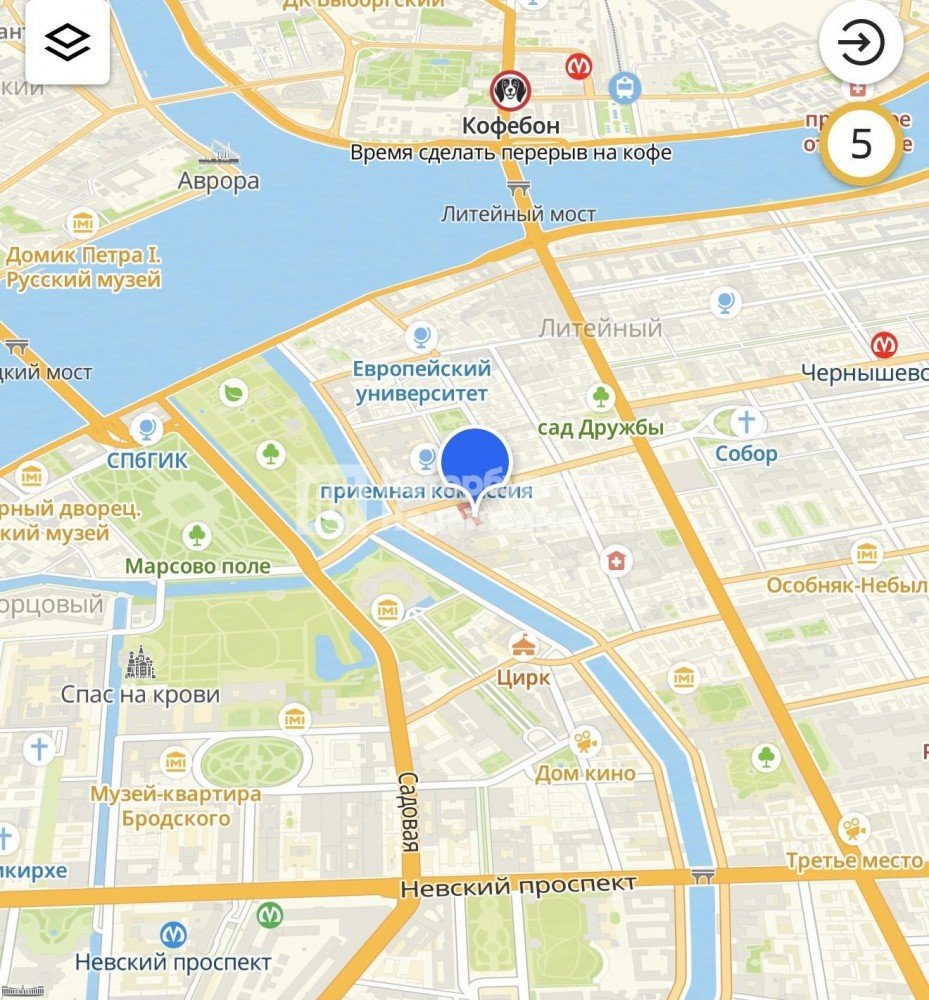The image size is (929, 1000).
Task: Open the Чернышевская metro station marker
Action: (883, 345)
